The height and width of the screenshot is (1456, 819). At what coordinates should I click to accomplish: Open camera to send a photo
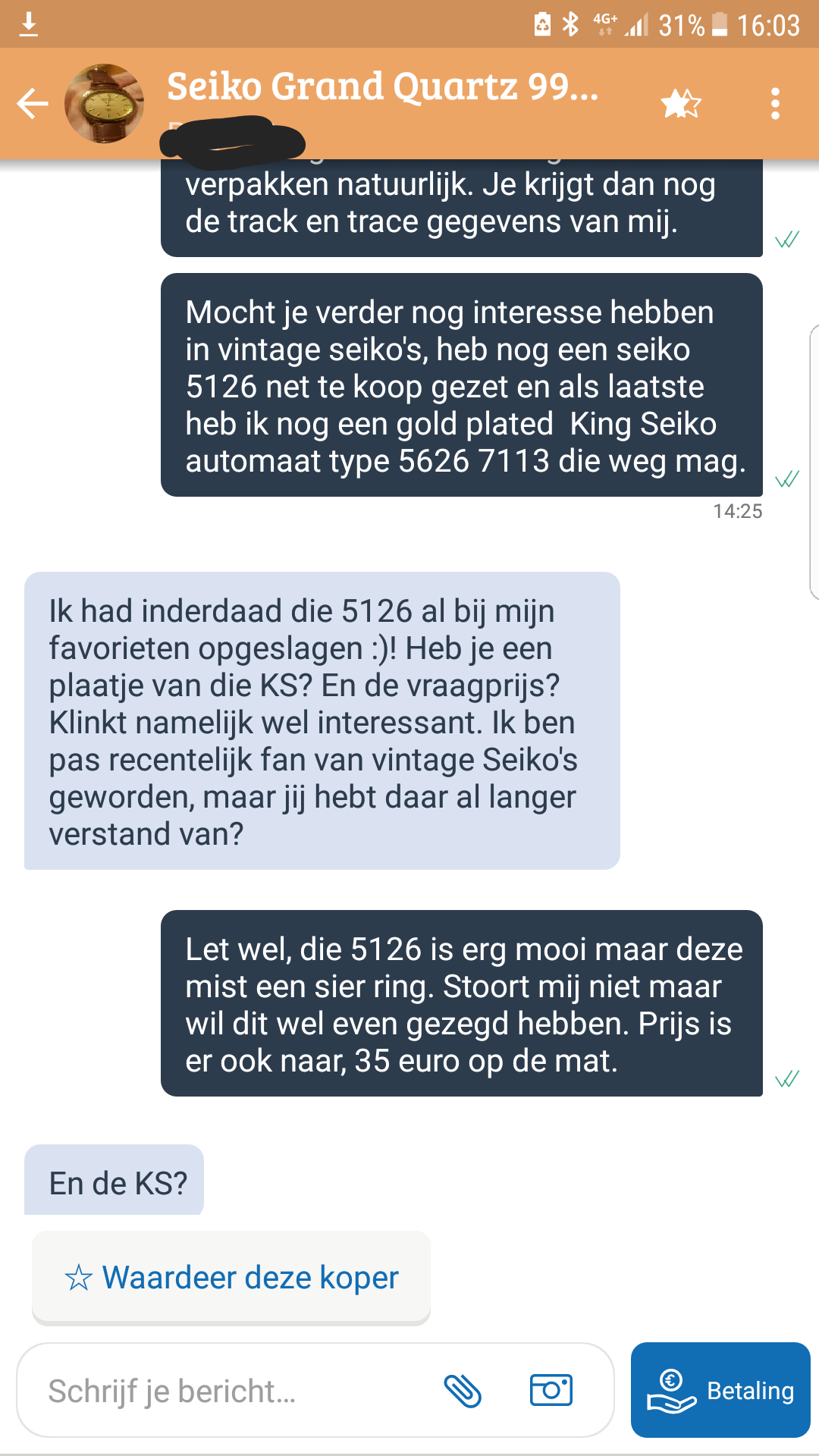pyautogui.click(x=551, y=1390)
